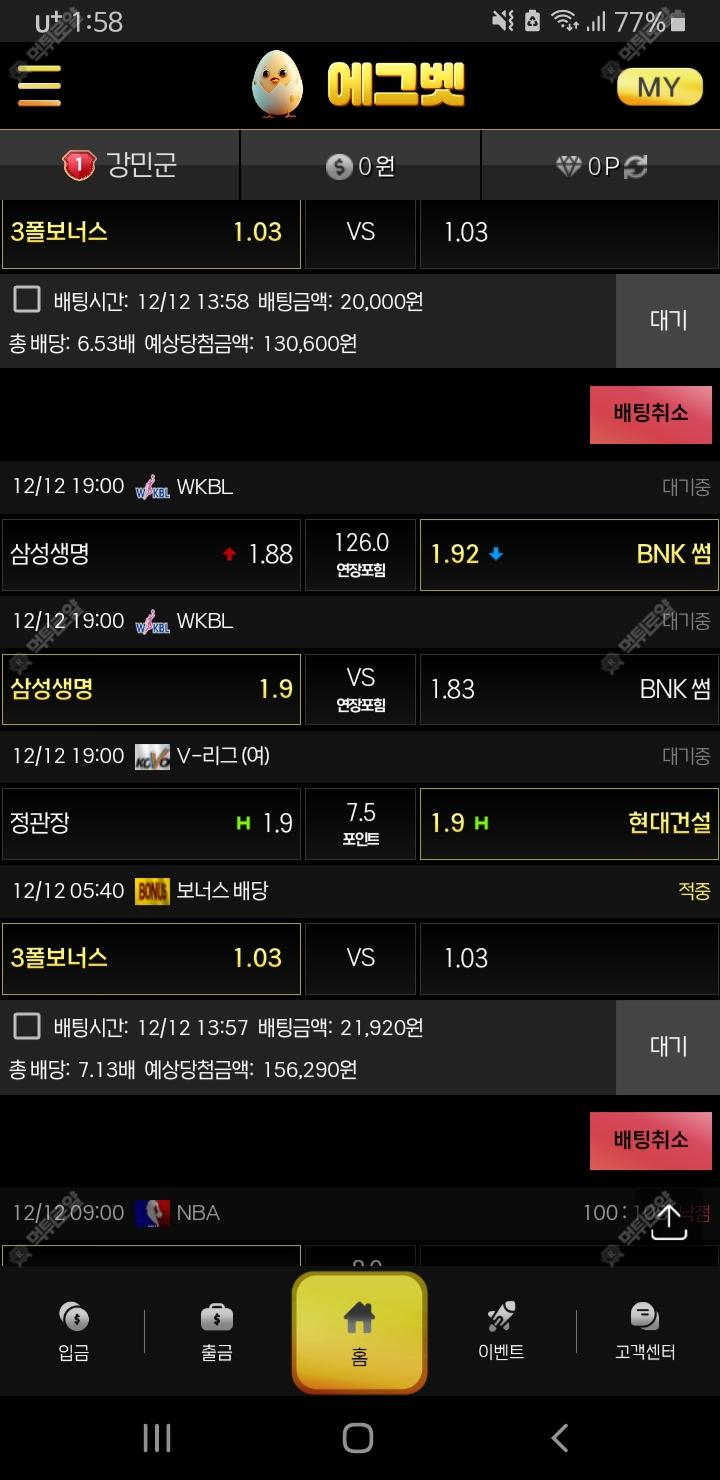Refresh the points balance
720x1480 pixels.
636,167
